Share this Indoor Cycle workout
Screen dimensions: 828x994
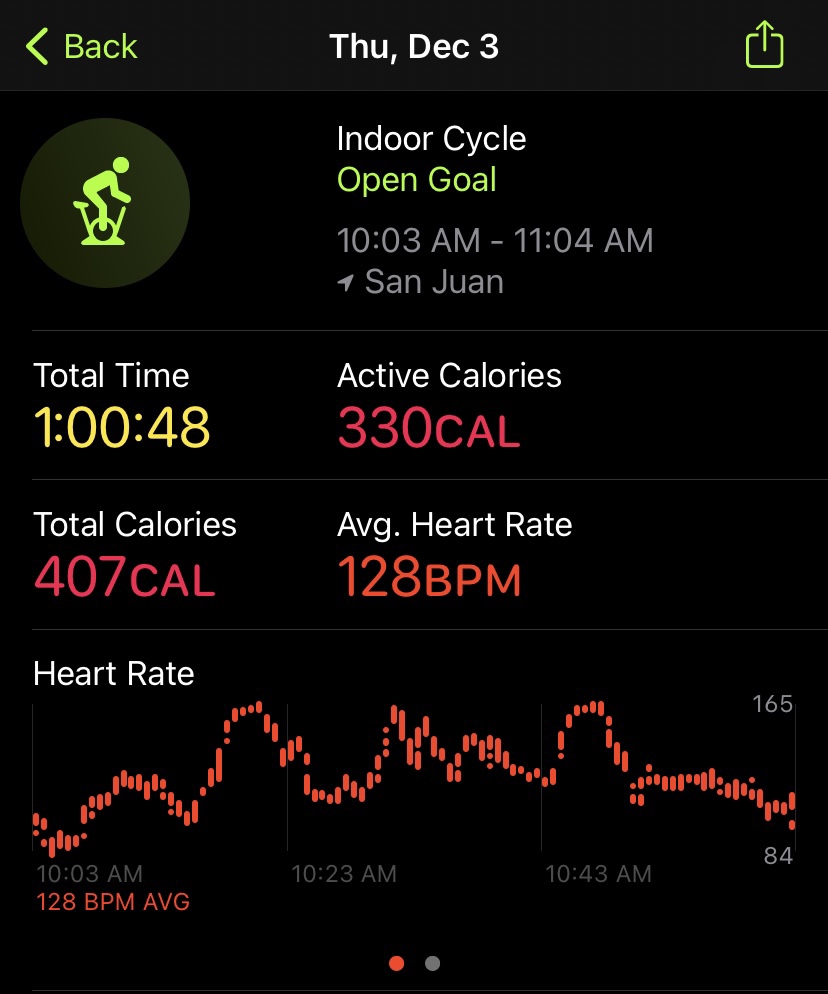pyautogui.click(x=764, y=46)
